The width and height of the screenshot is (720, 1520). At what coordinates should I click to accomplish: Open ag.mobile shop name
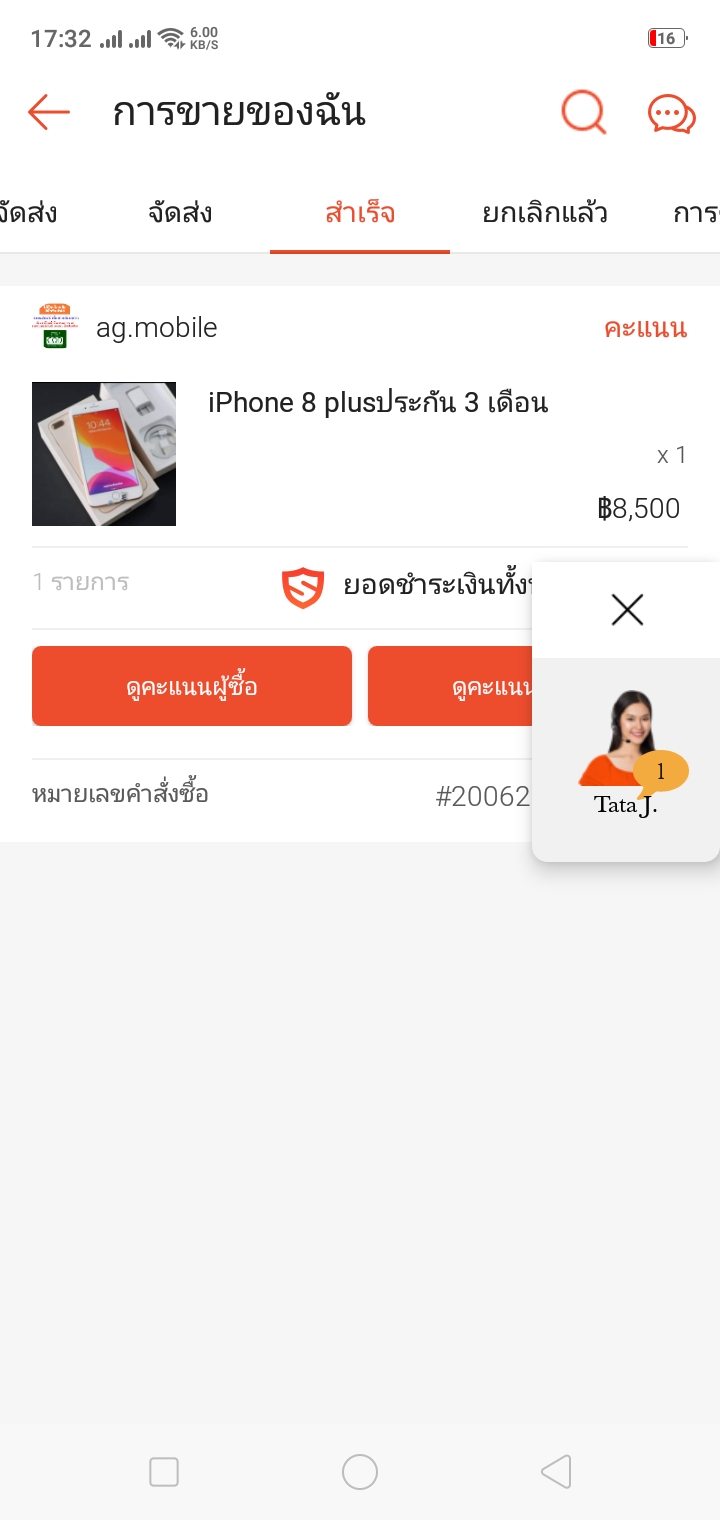point(156,327)
